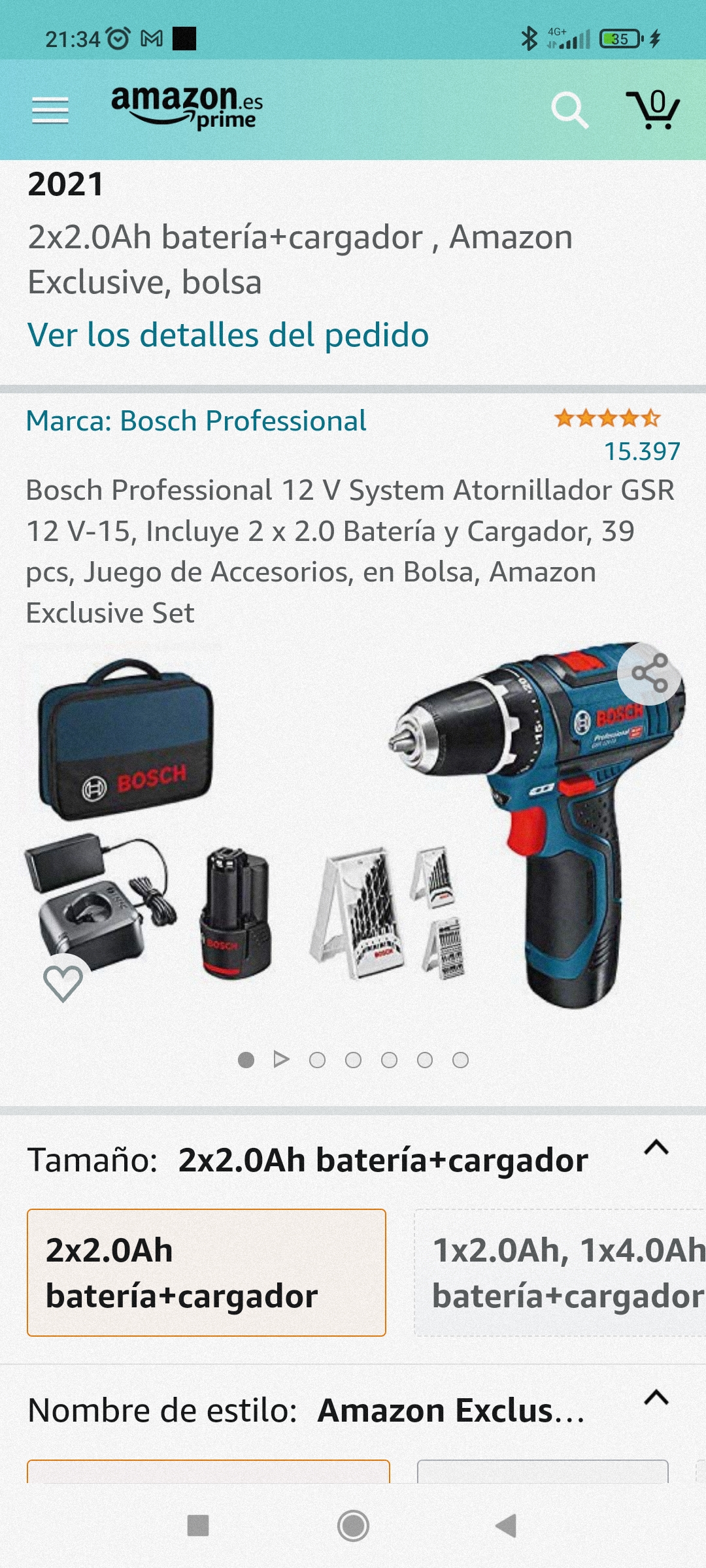Open the shopping cart
The image size is (706, 1568).
pyautogui.click(x=653, y=109)
